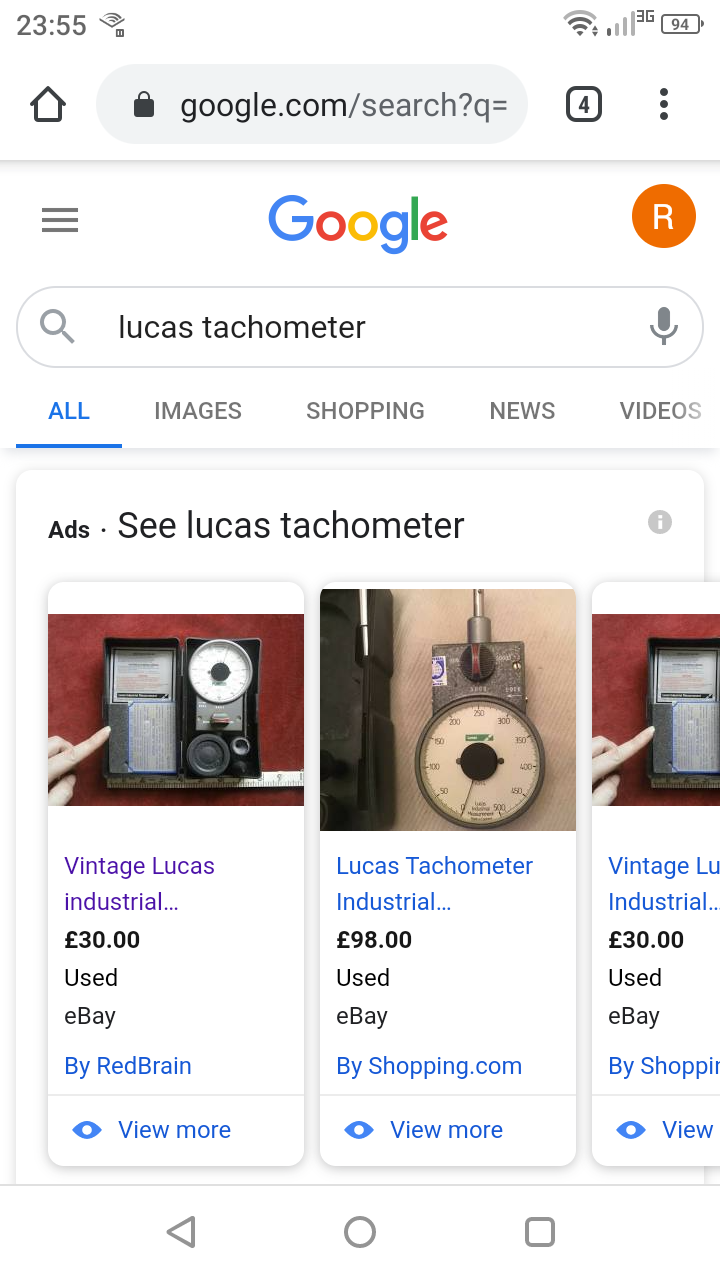Open Google's hamburger menu
Screen dimensions: 720x1280
pyautogui.click(x=60, y=220)
